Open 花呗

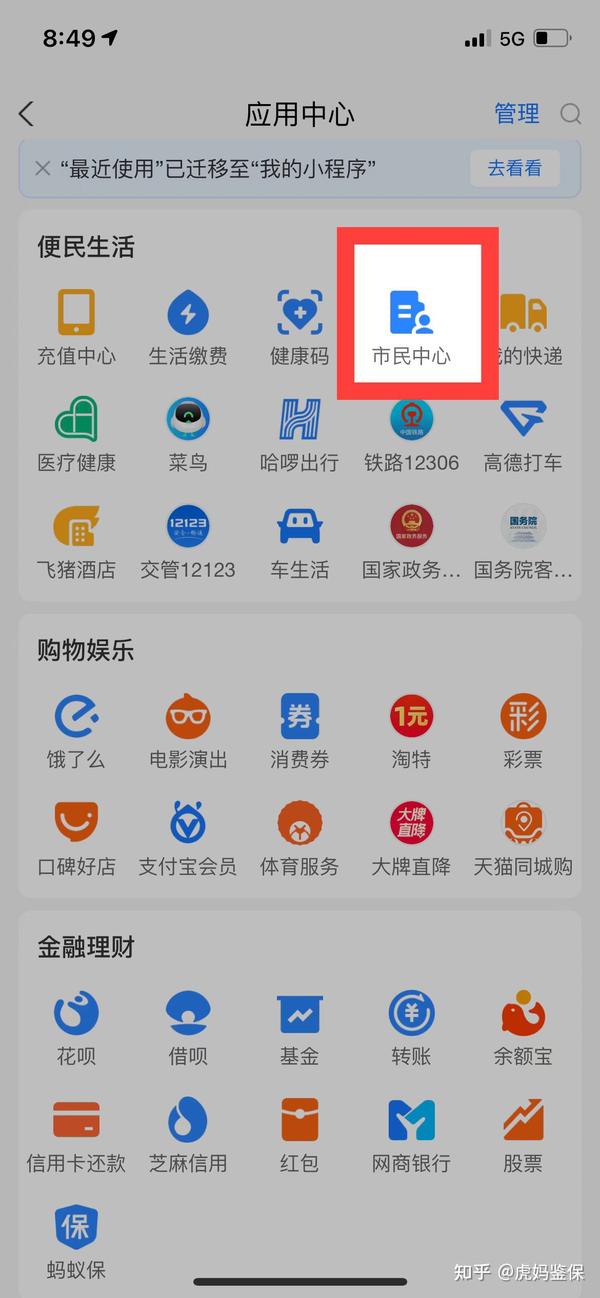[77, 1028]
